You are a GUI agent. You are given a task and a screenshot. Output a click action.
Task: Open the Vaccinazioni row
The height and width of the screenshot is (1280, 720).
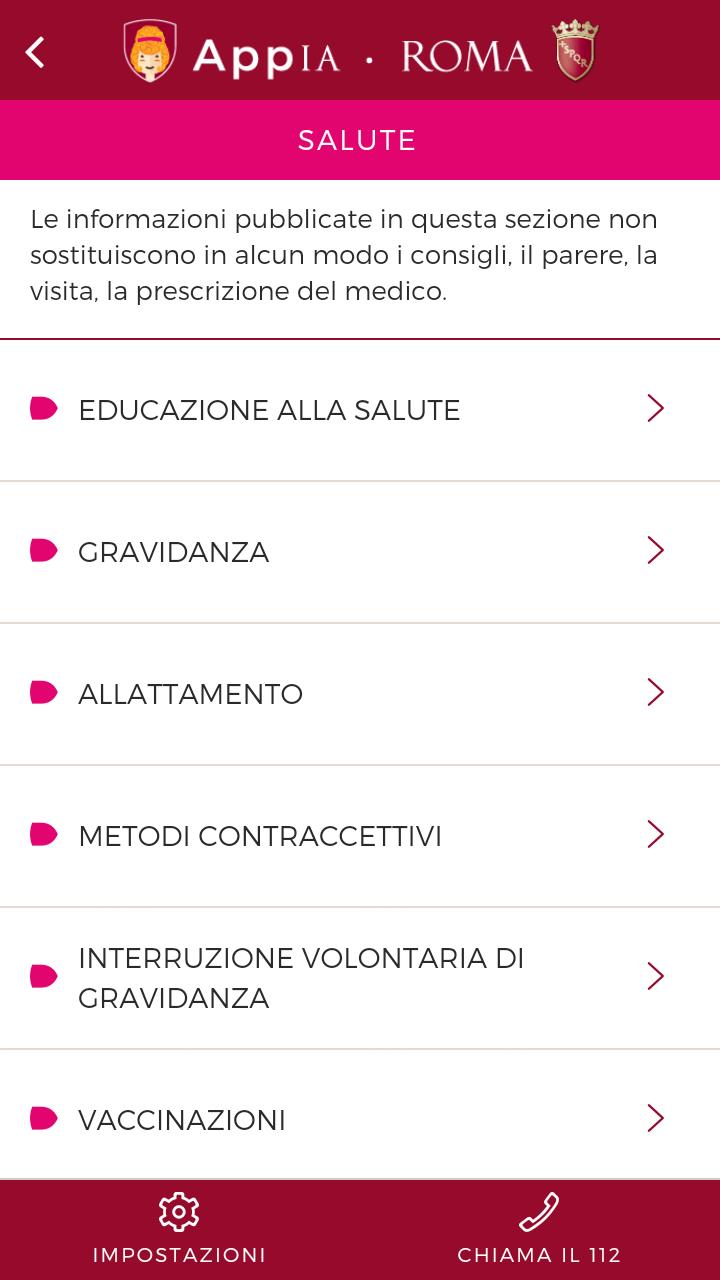tap(360, 1116)
